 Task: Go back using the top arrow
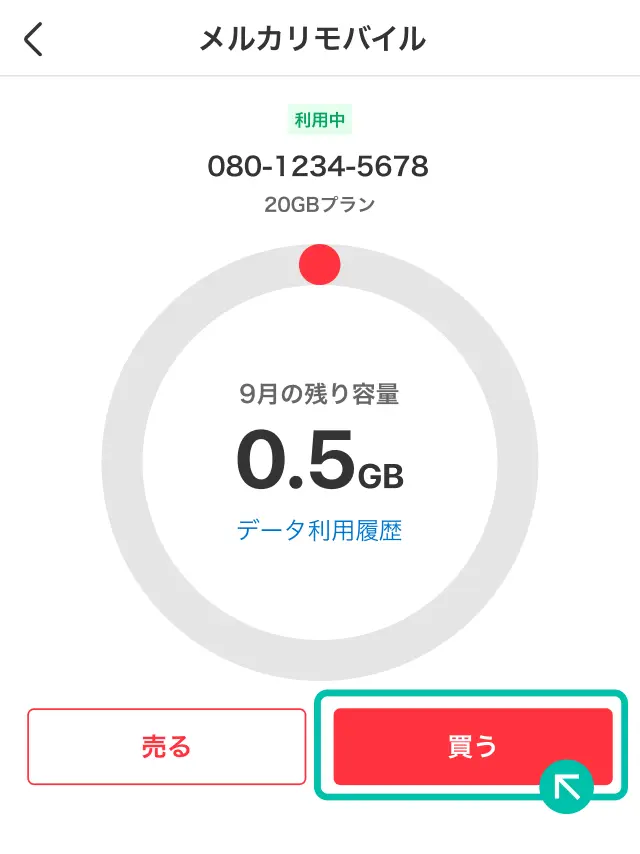point(34,39)
